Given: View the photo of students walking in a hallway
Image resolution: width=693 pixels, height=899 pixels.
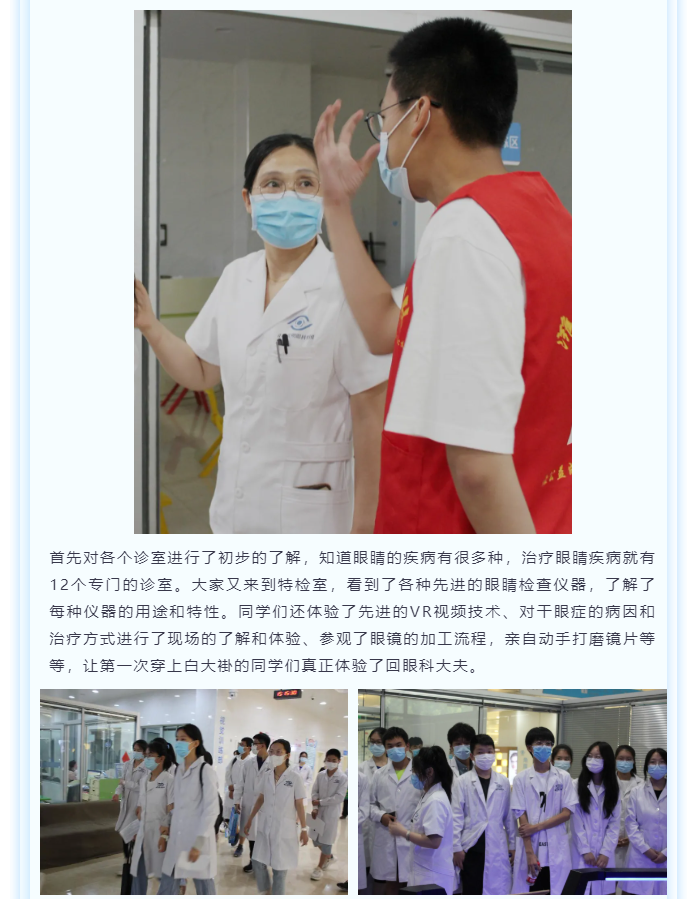Looking at the screenshot, I should point(194,791).
